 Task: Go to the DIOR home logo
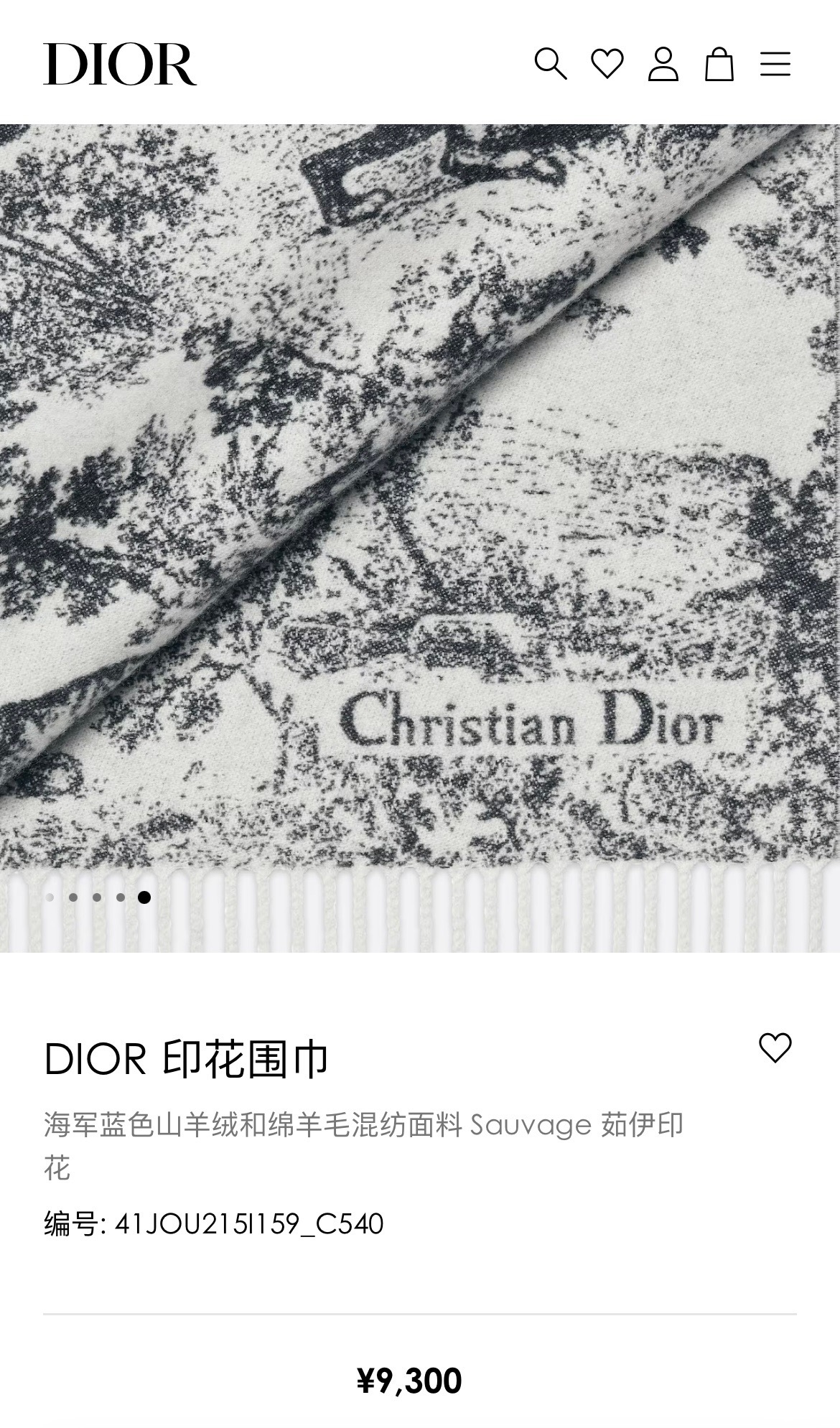120,64
